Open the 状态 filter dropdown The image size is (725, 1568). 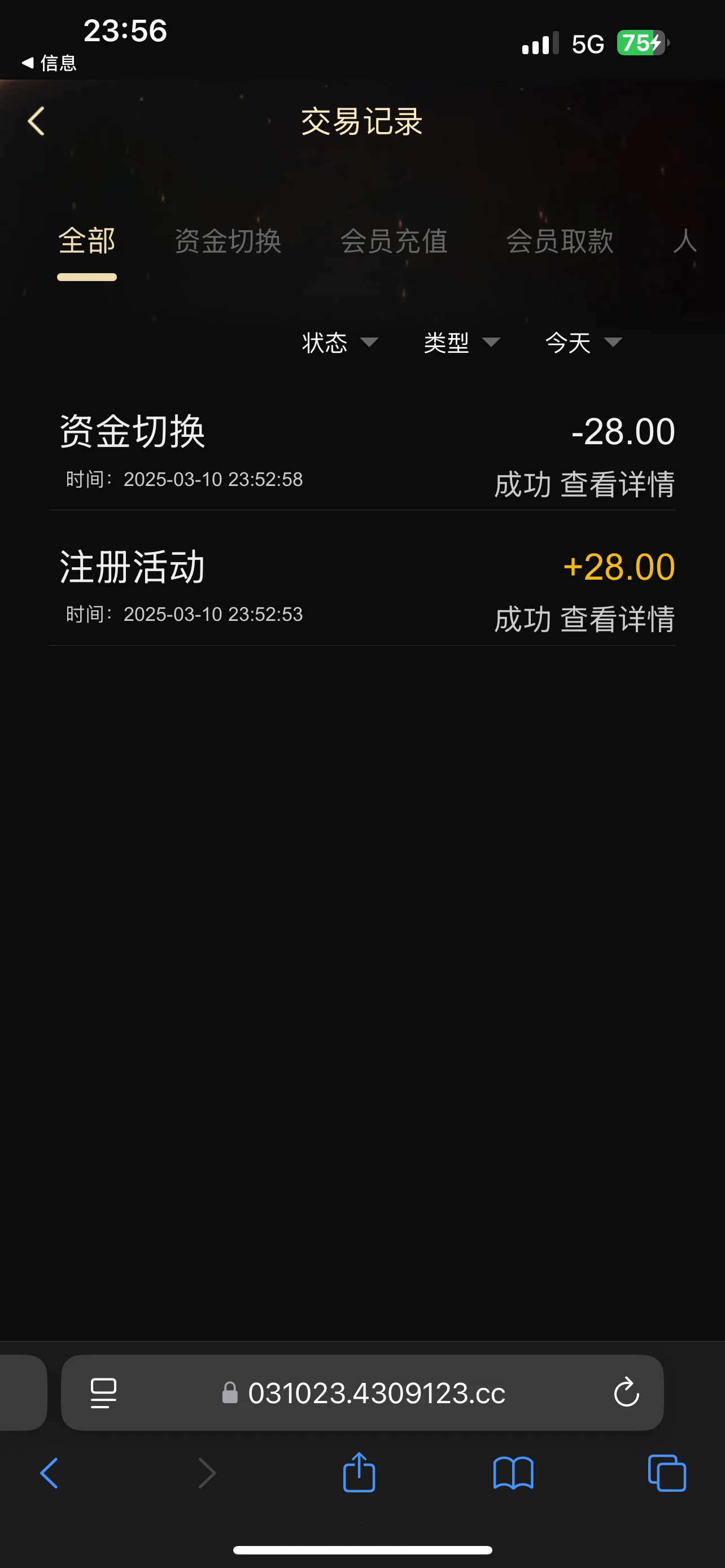point(339,343)
